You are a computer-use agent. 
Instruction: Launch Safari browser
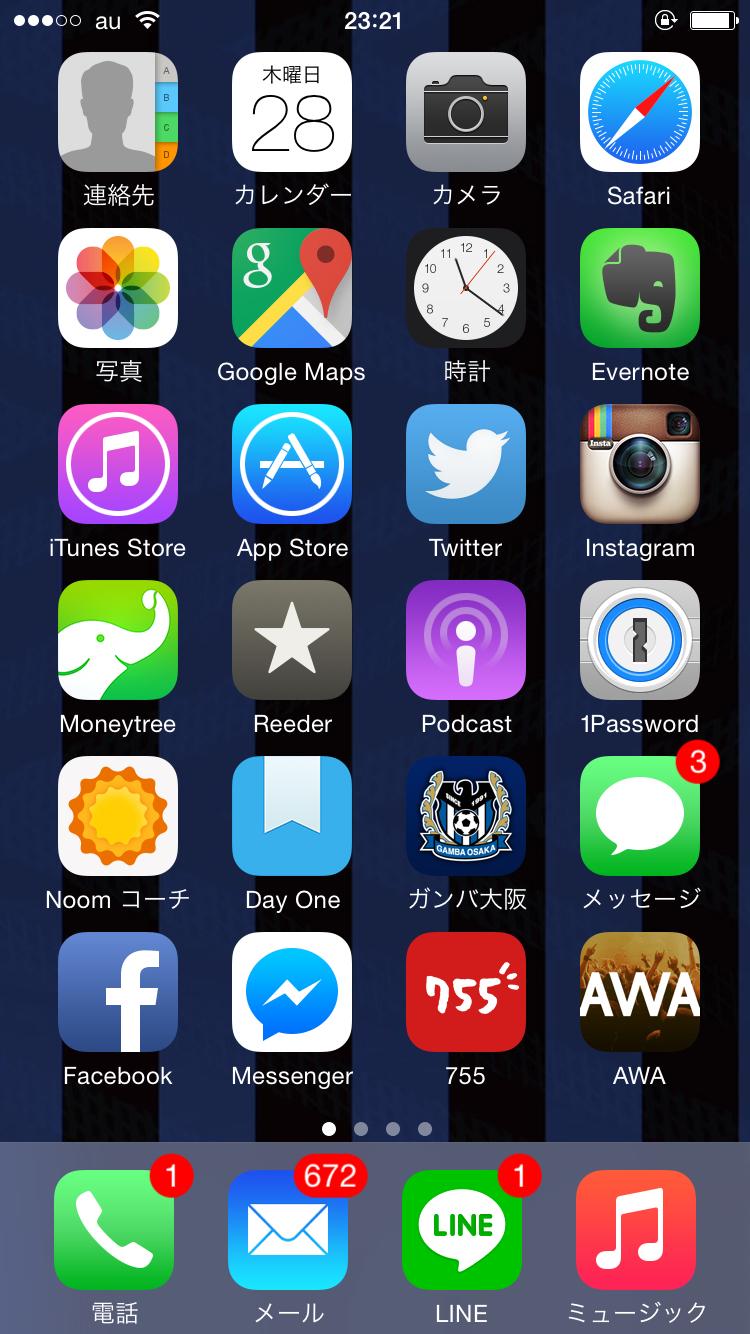coord(640,112)
